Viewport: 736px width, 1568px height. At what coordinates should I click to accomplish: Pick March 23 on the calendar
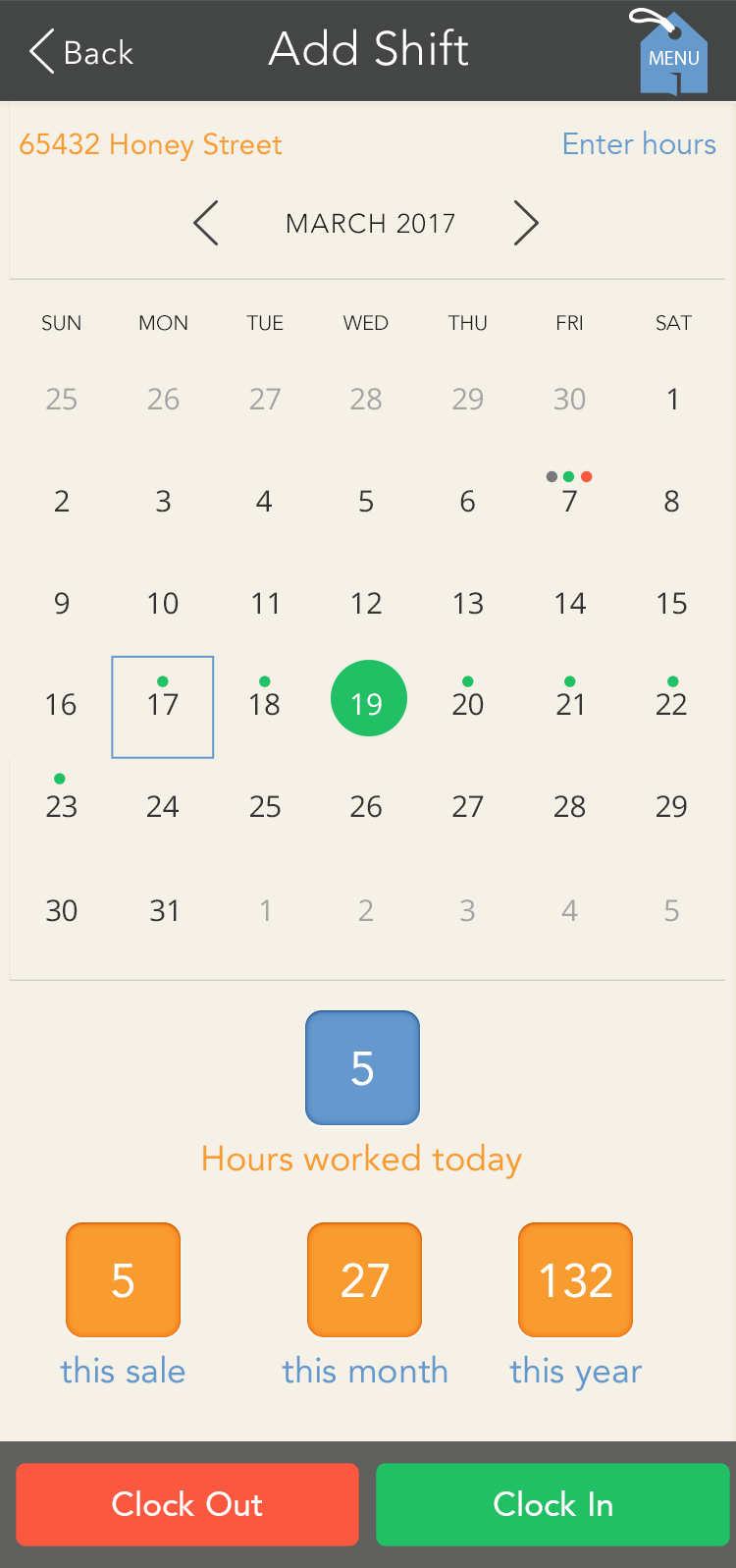click(x=61, y=806)
